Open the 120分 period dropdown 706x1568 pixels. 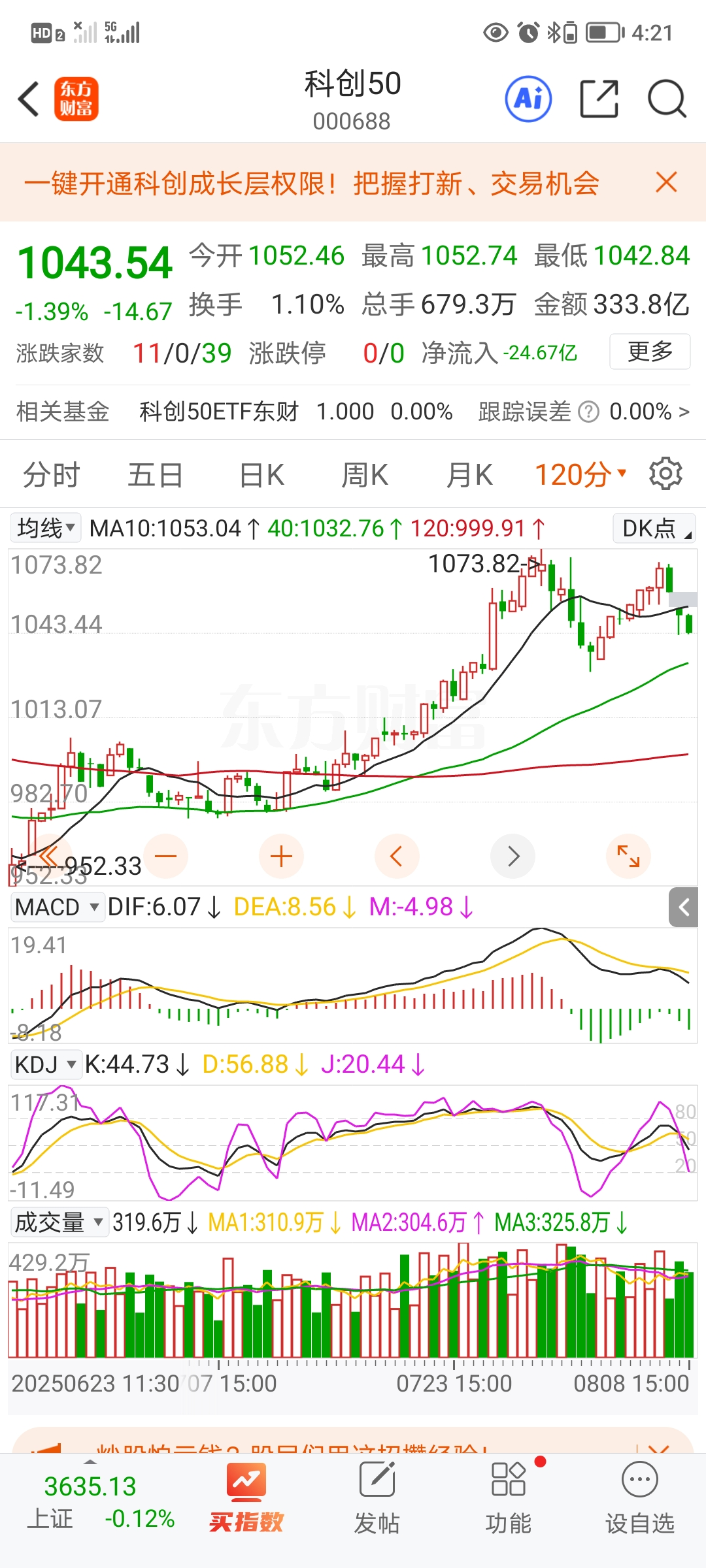pos(580,475)
